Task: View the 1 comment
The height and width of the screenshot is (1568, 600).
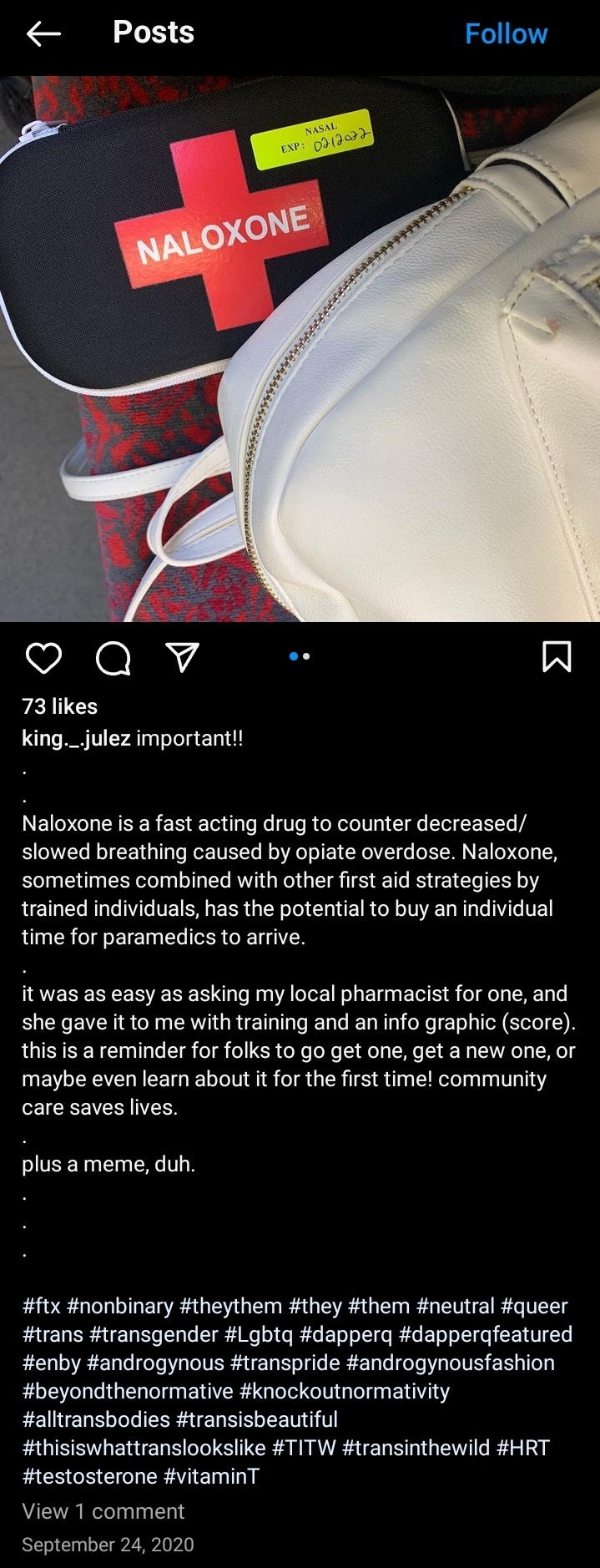Action: click(x=103, y=1511)
